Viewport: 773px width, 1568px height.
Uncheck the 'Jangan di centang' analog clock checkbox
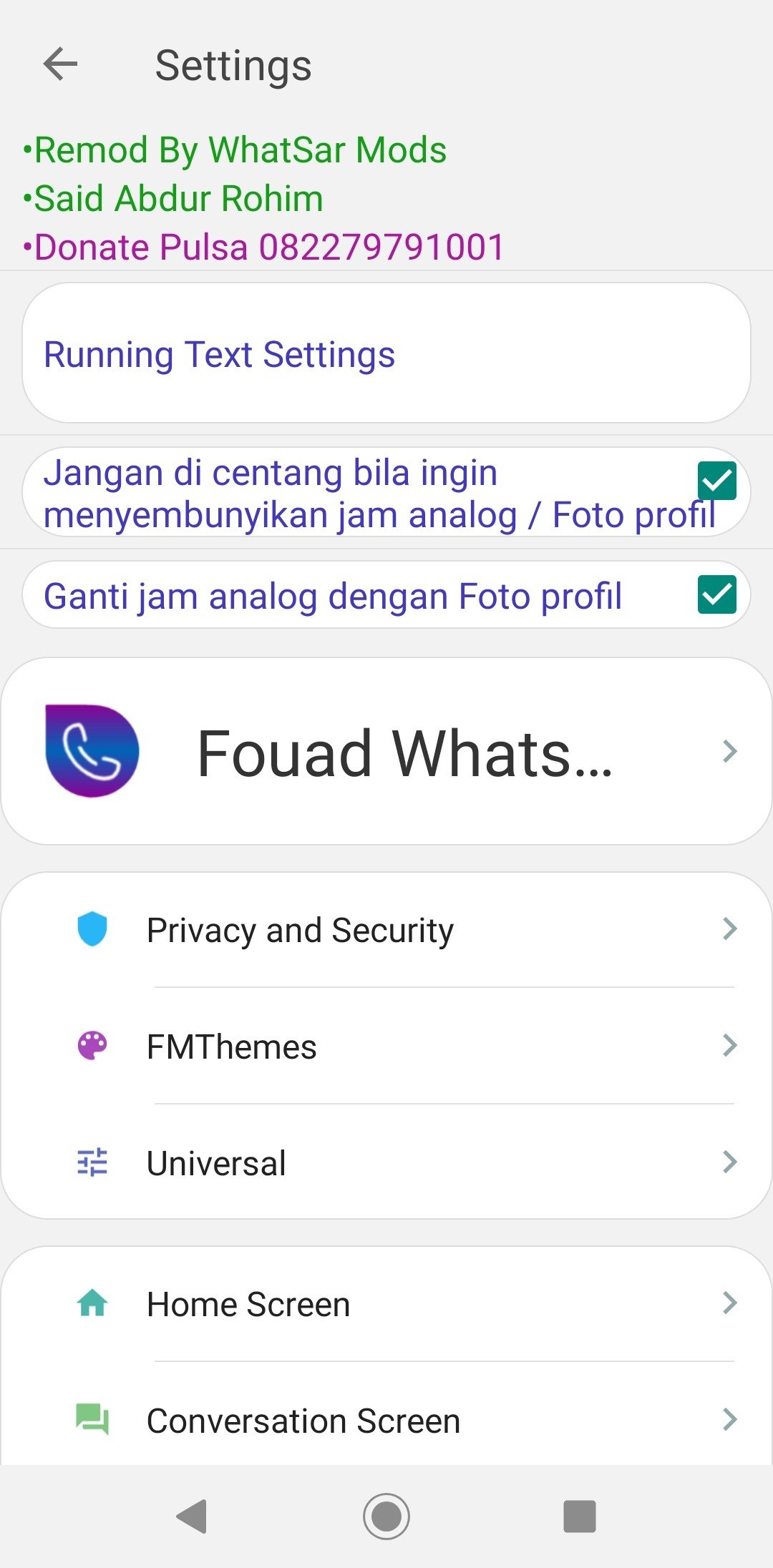(716, 481)
